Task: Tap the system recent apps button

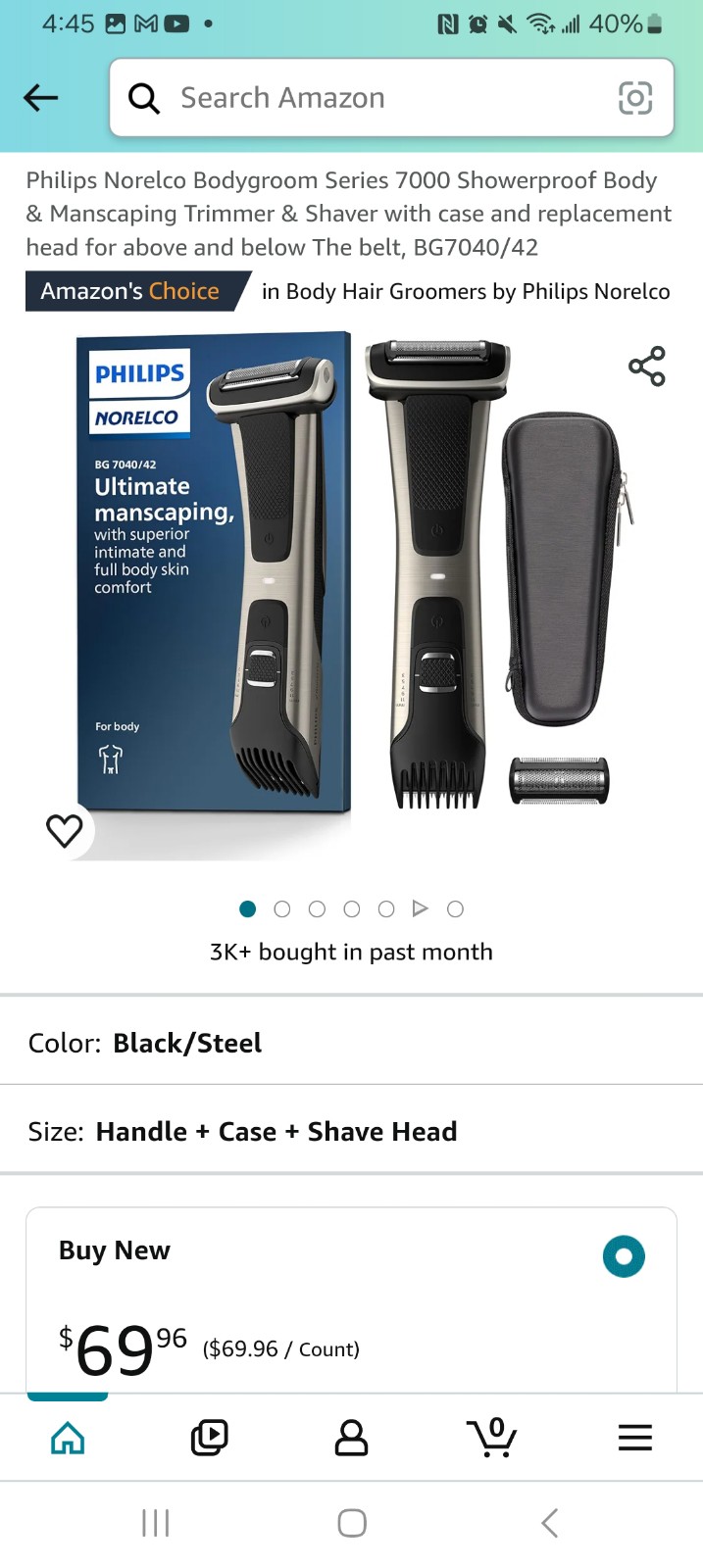Action: coord(156,1523)
